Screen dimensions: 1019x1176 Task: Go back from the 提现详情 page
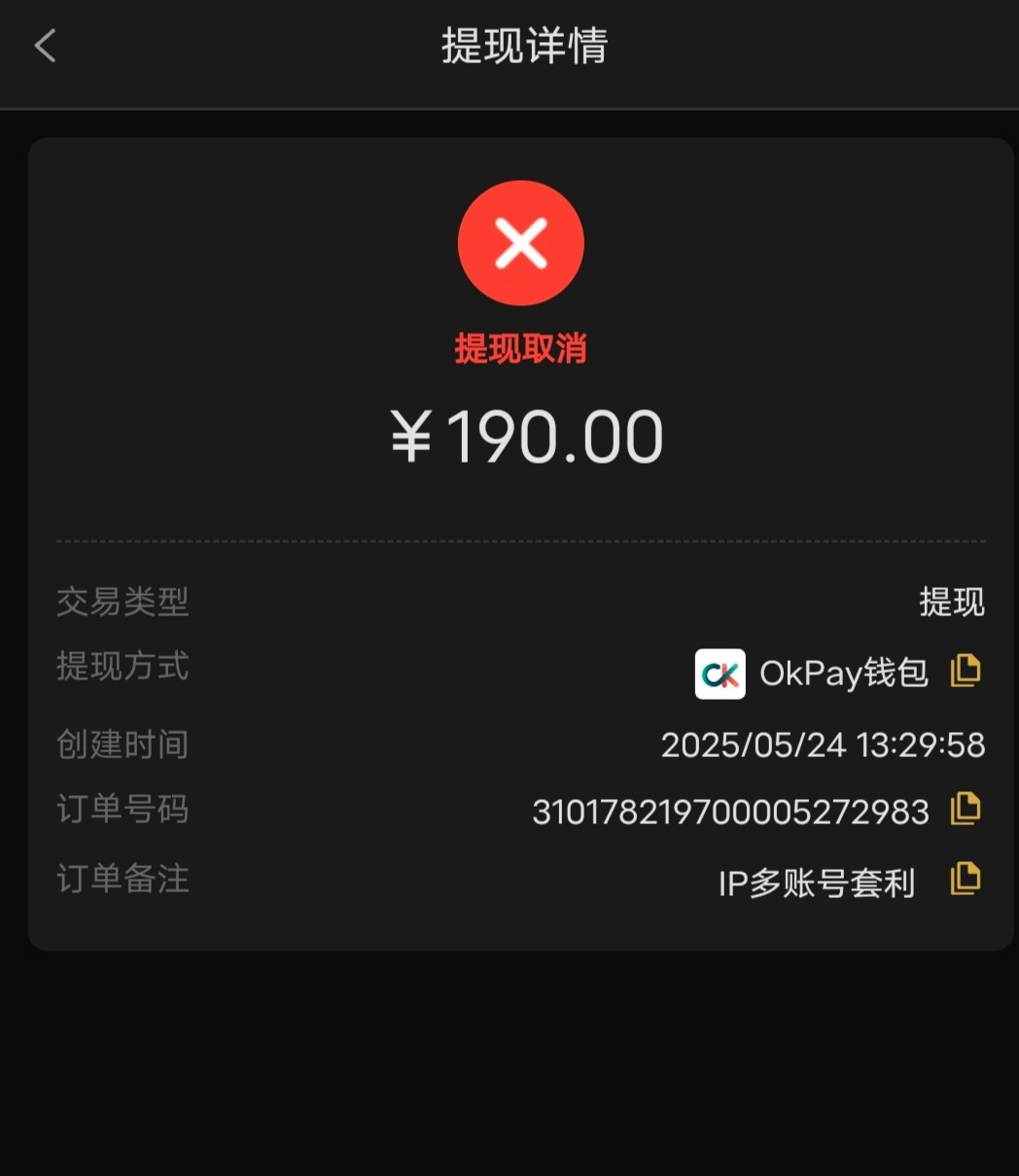46,46
